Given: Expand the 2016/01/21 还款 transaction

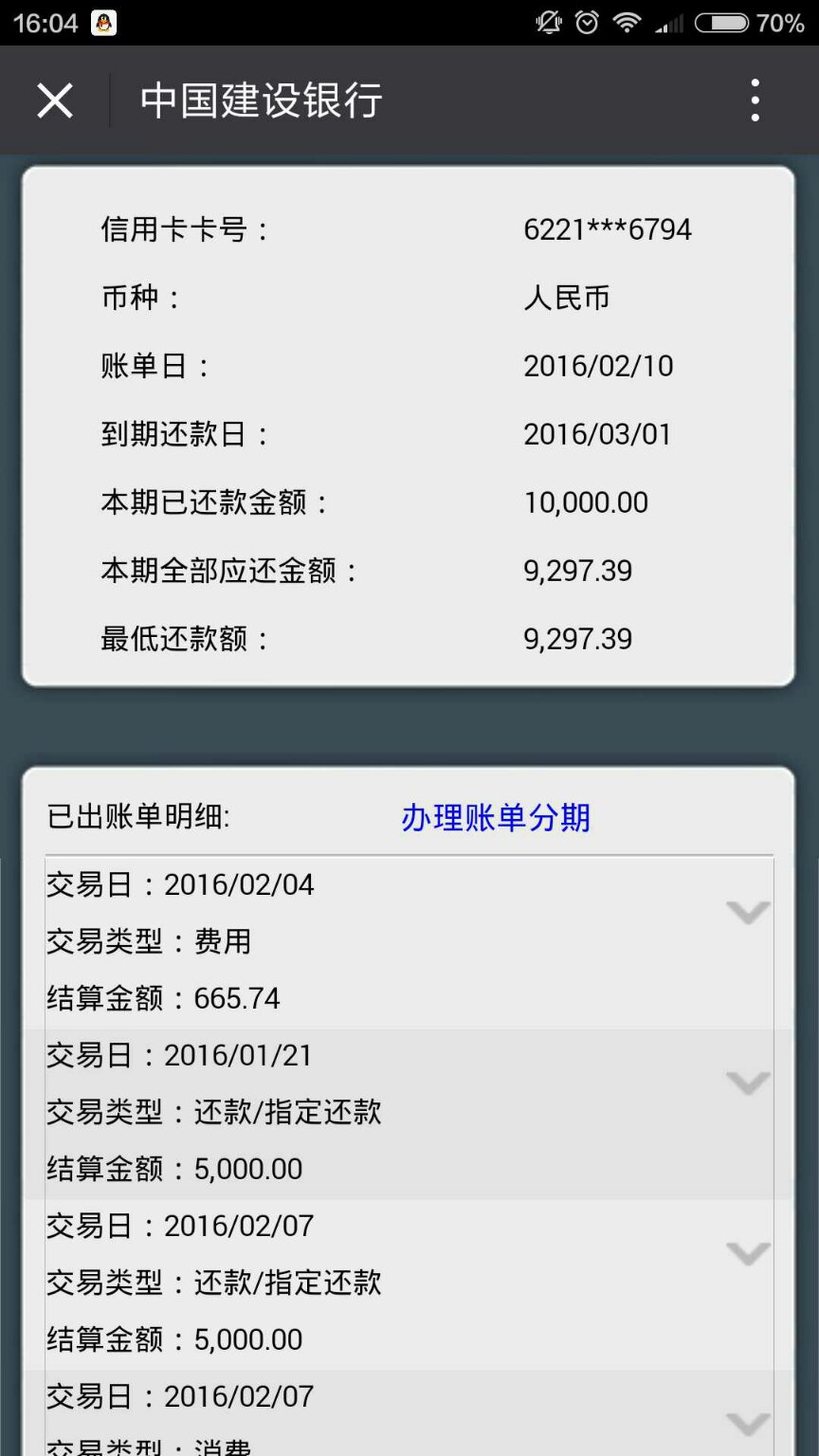Looking at the screenshot, I should click(x=747, y=1083).
